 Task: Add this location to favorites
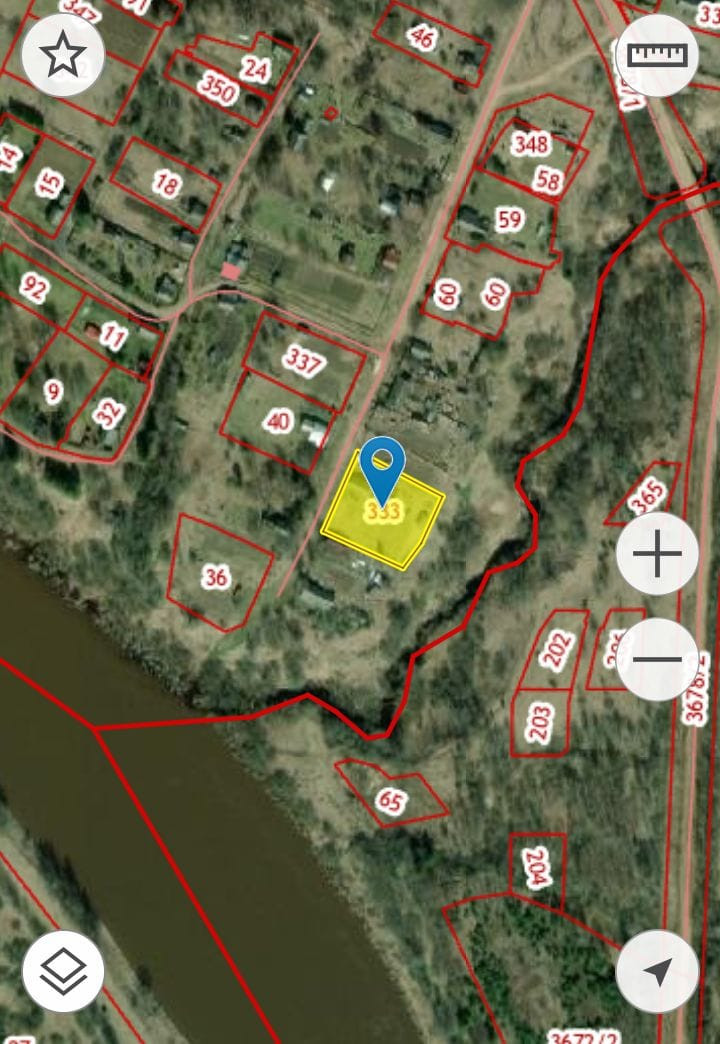point(63,56)
